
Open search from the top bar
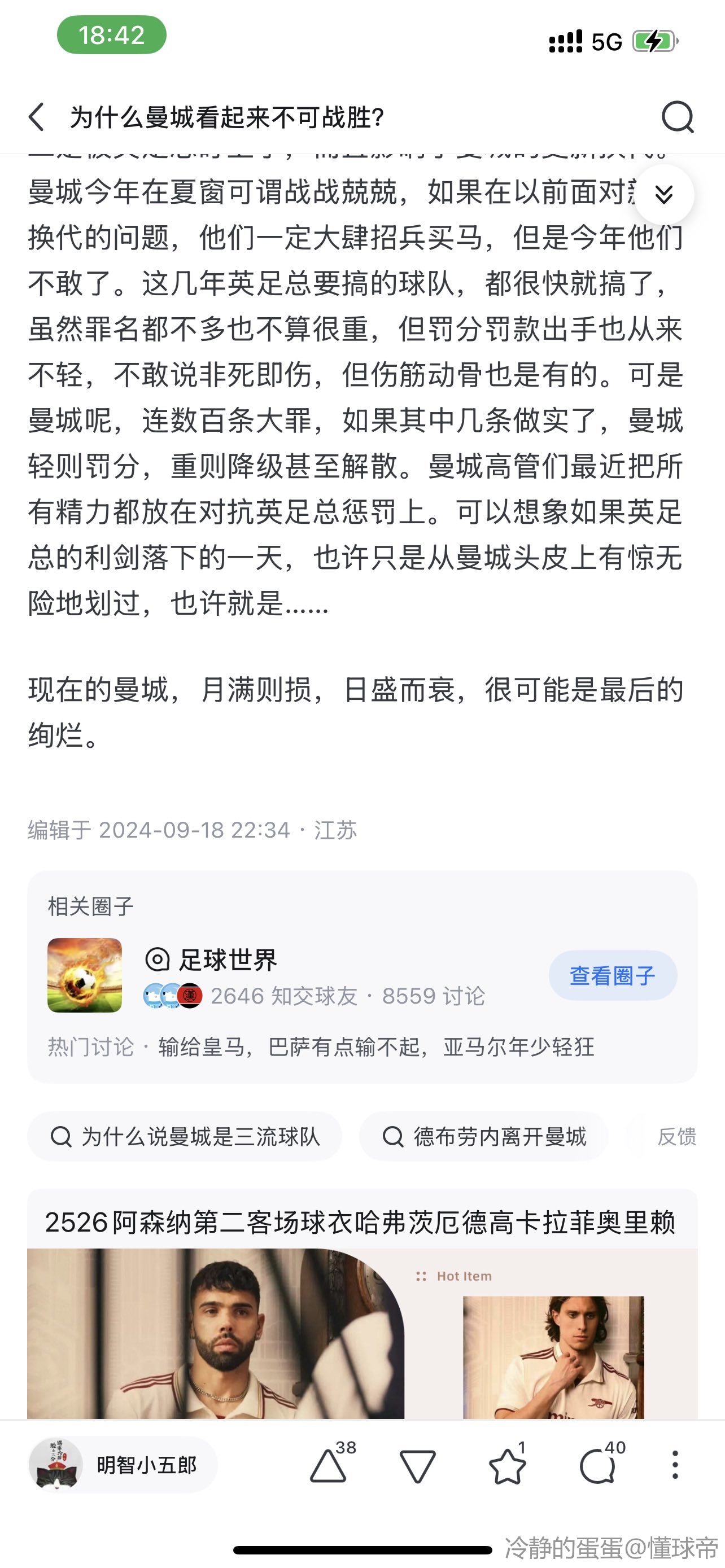point(677,116)
